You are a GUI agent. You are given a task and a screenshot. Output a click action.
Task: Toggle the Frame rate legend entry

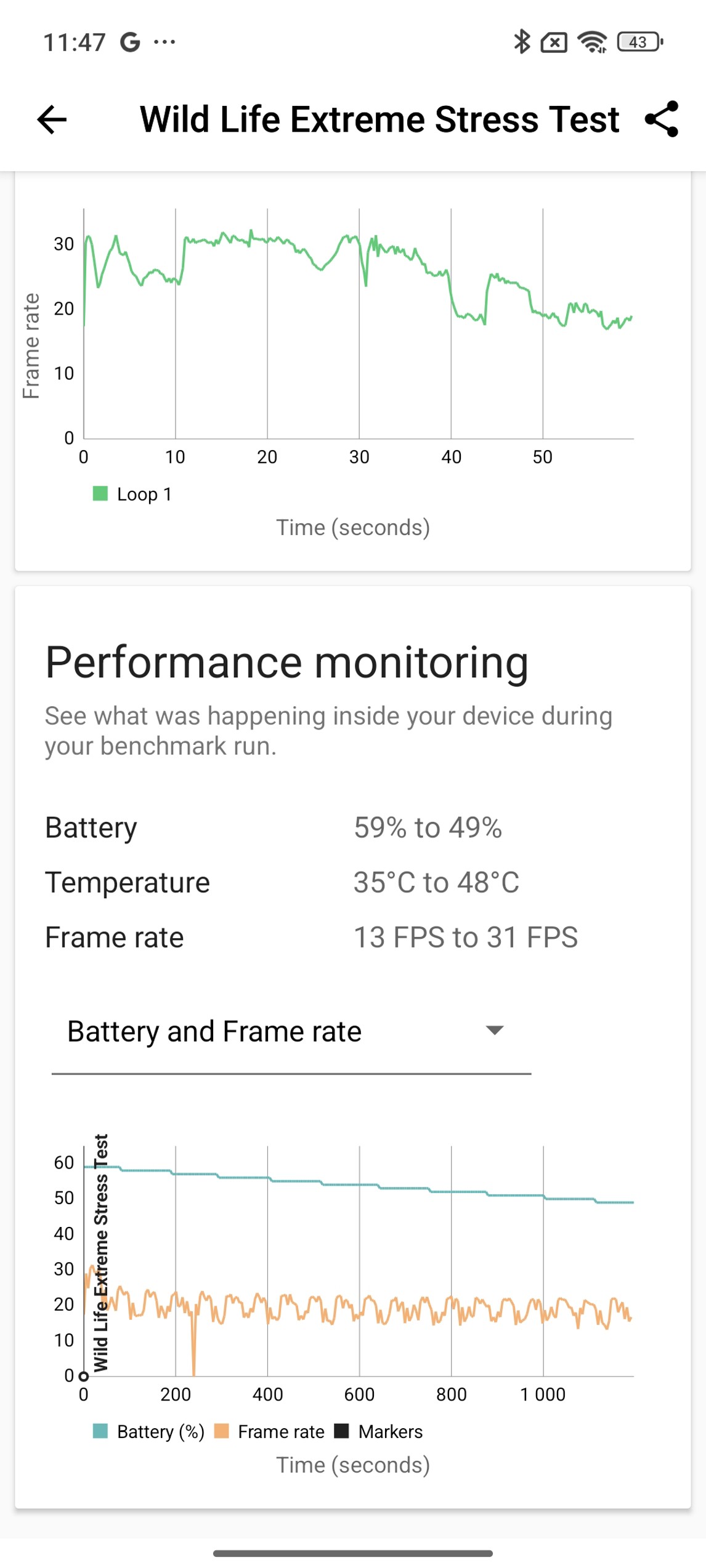pos(282,1431)
